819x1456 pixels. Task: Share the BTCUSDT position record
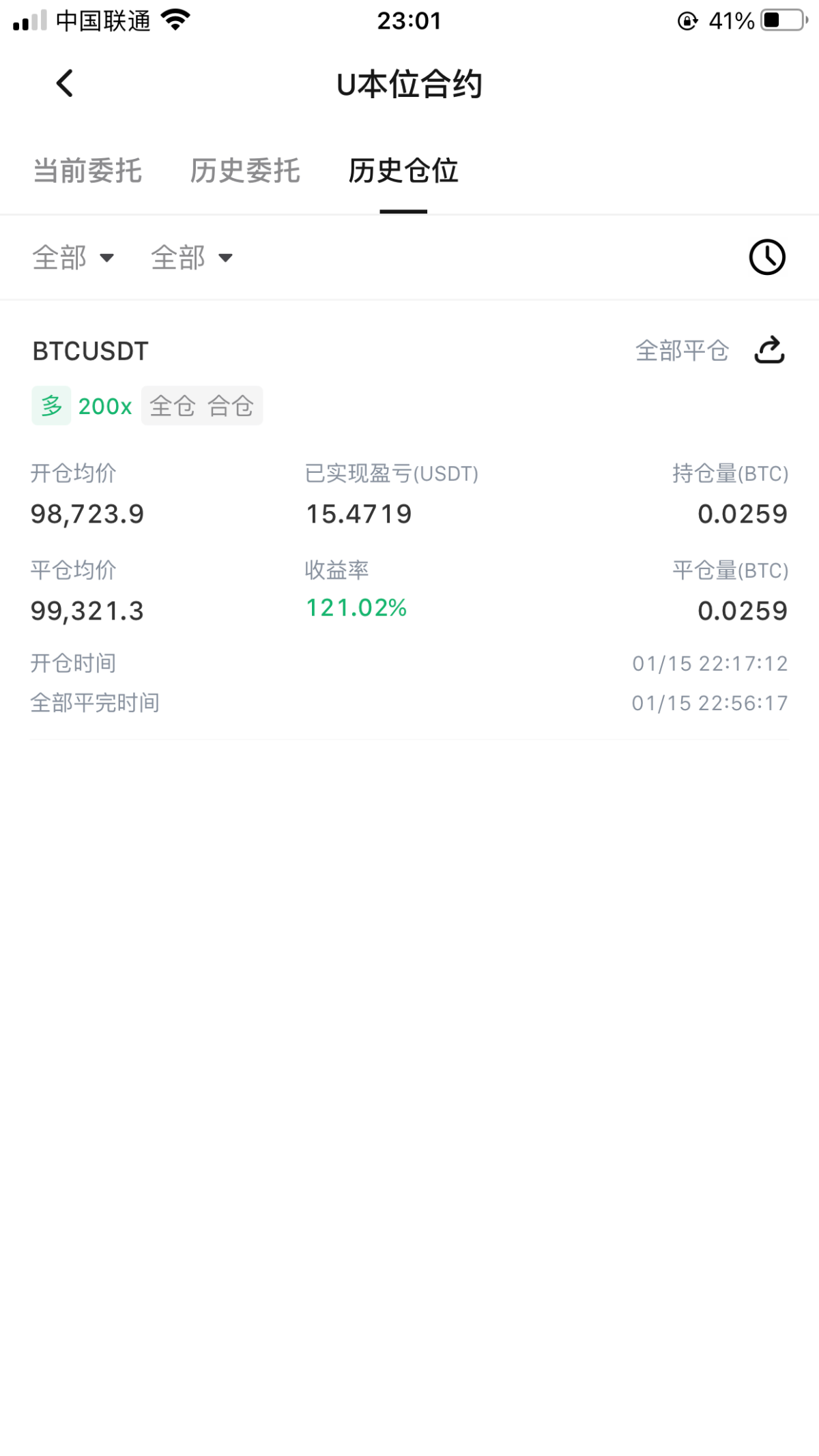coord(769,350)
